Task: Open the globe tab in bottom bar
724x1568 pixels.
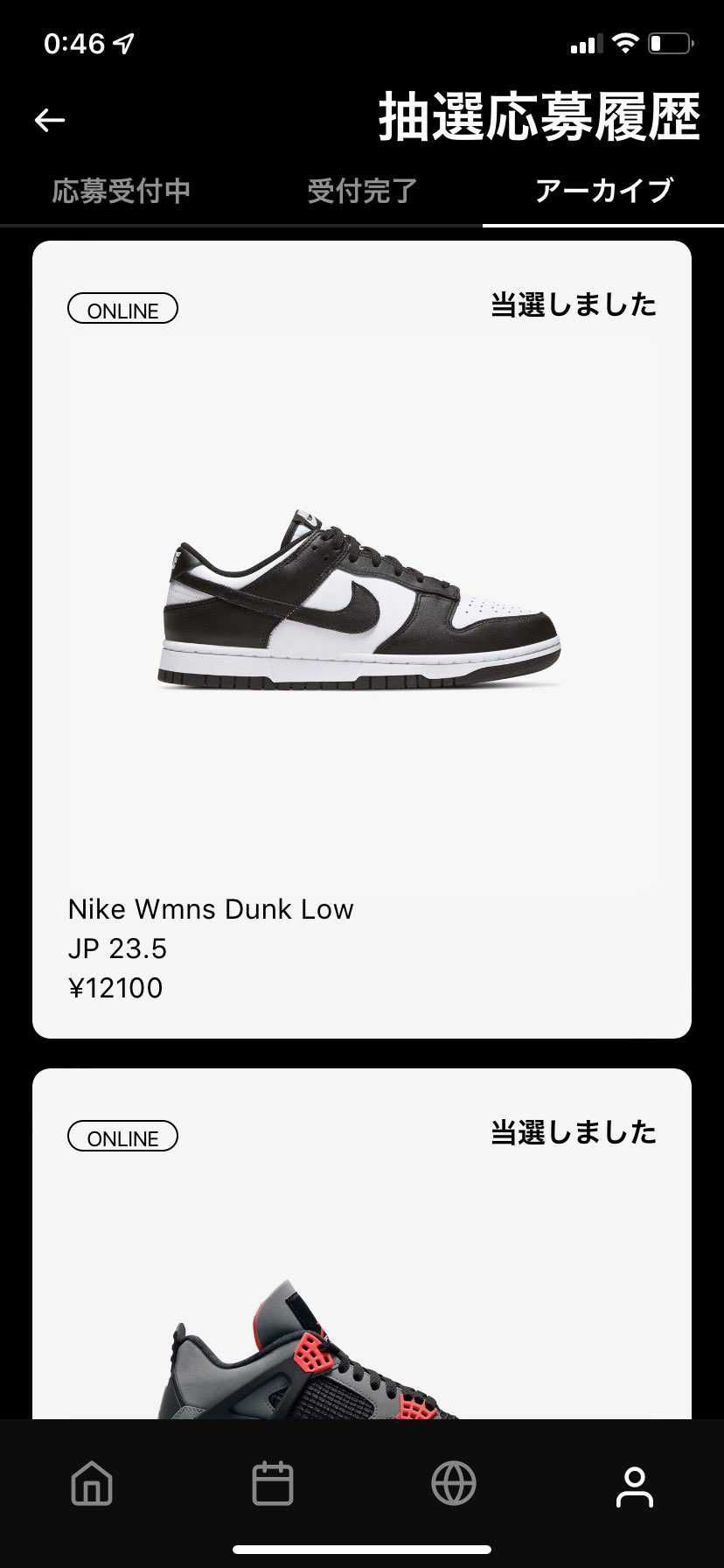Action: [454, 1484]
